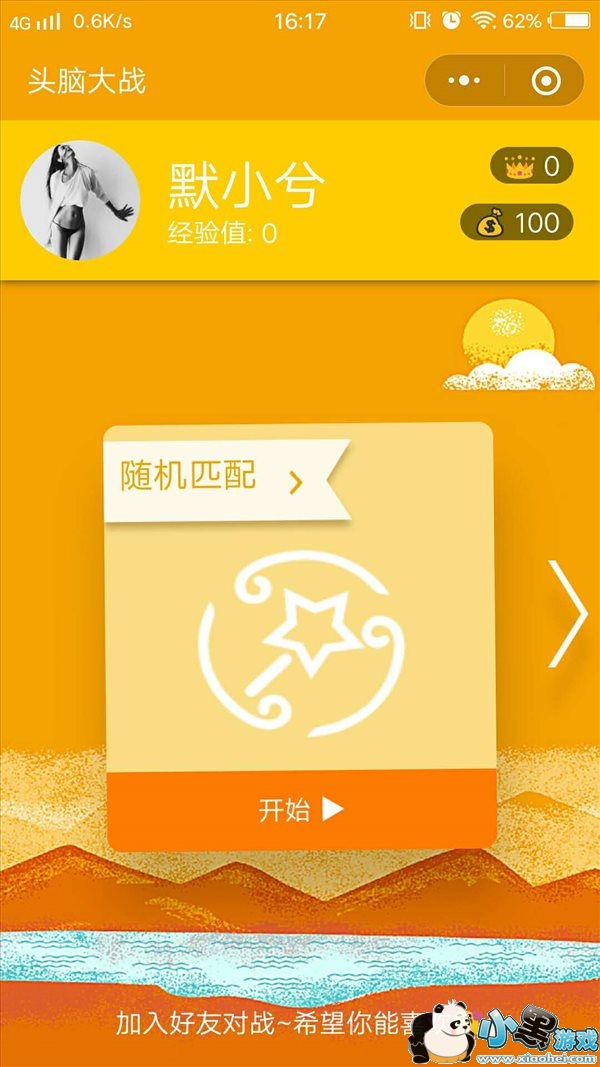This screenshot has width=600, height=1067.
Task: Open 默小兮's profile avatar
Action: pyautogui.click(x=80, y=200)
